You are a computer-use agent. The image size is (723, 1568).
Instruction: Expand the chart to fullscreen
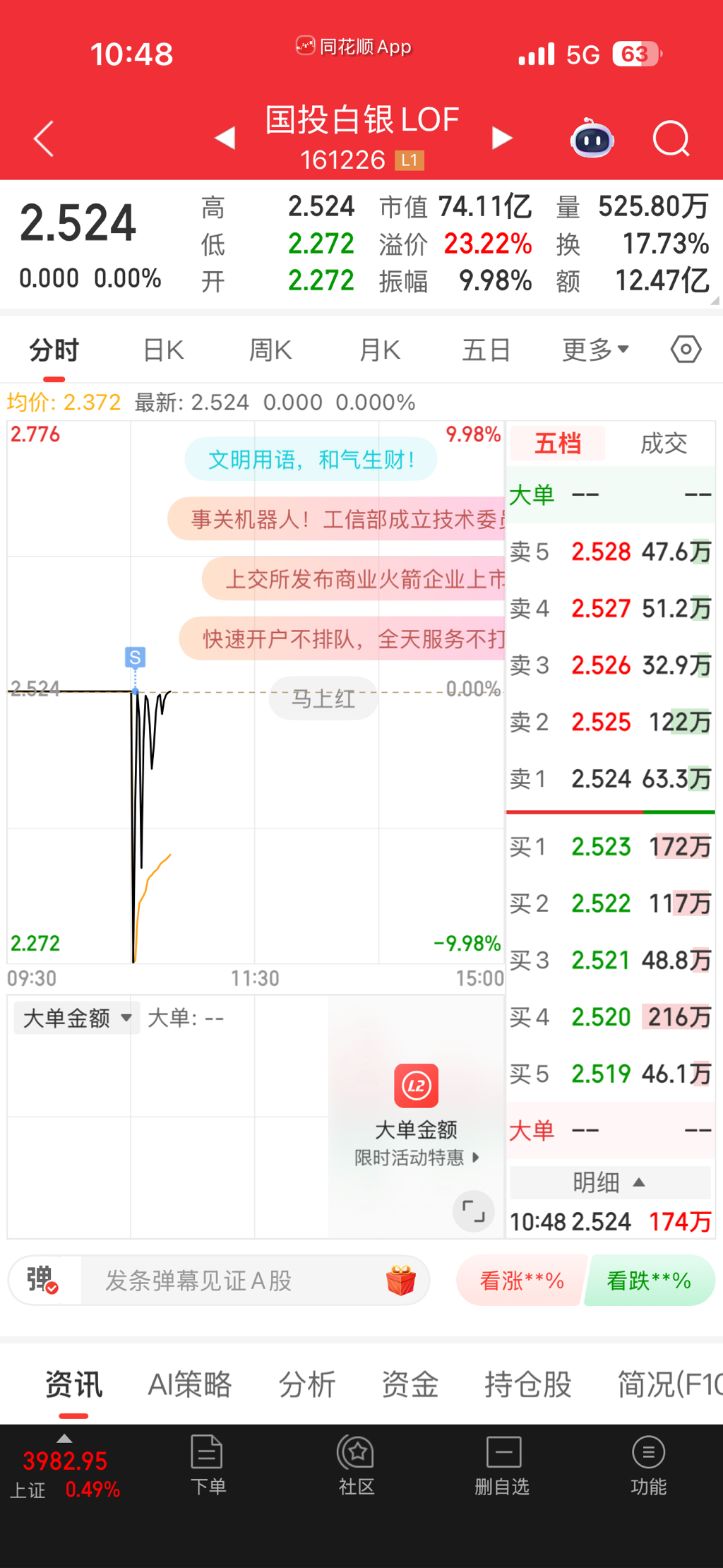pos(473,1211)
